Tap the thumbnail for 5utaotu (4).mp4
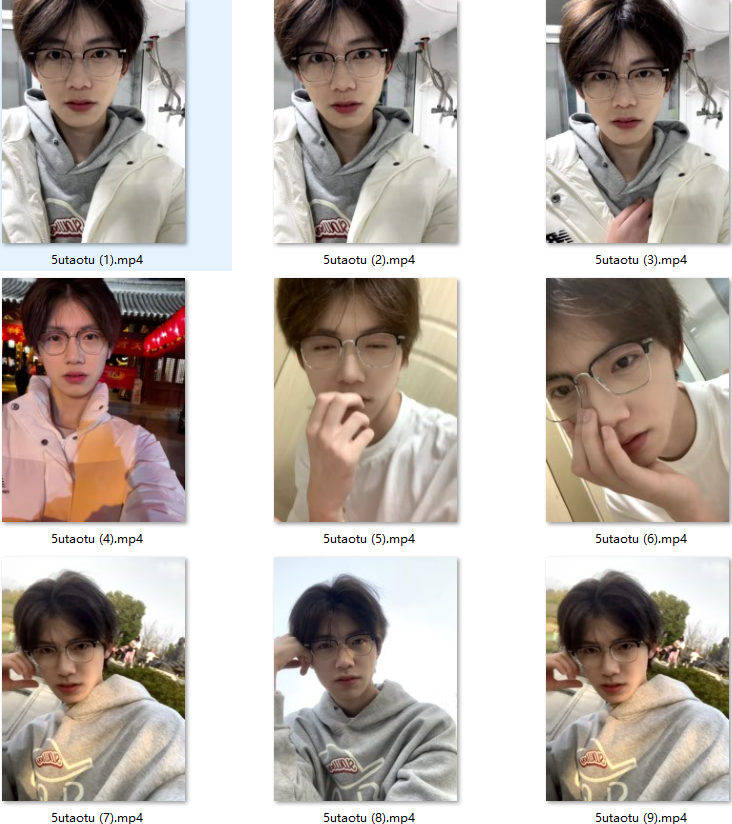Image resolution: width=732 pixels, height=824 pixels. (x=94, y=400)
